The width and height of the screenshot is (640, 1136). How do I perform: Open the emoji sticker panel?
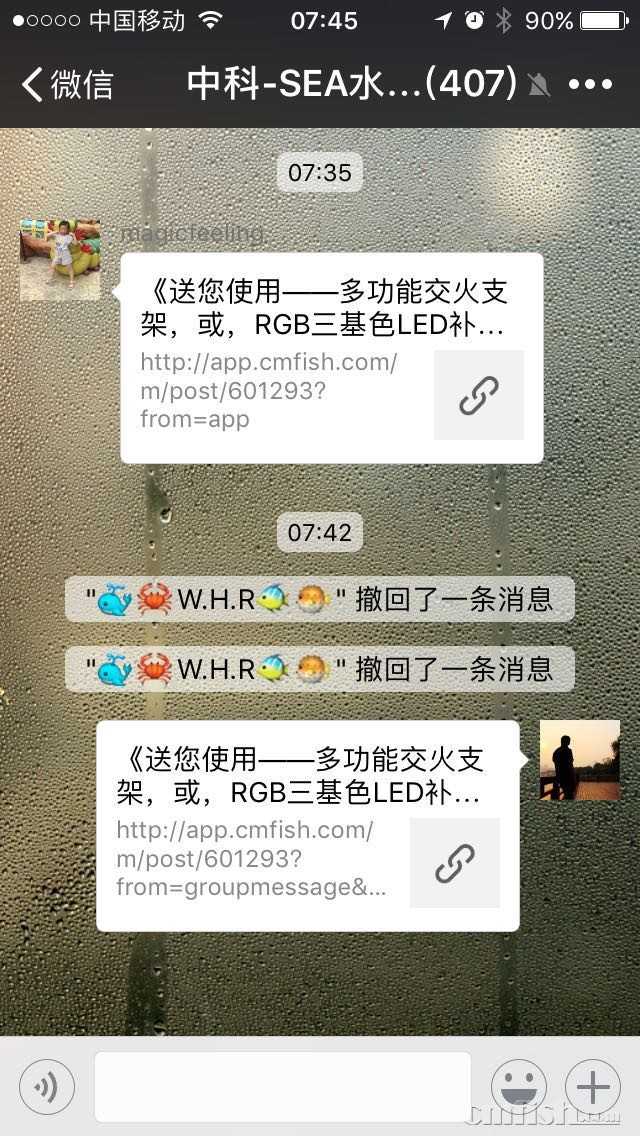(518, 1087)
